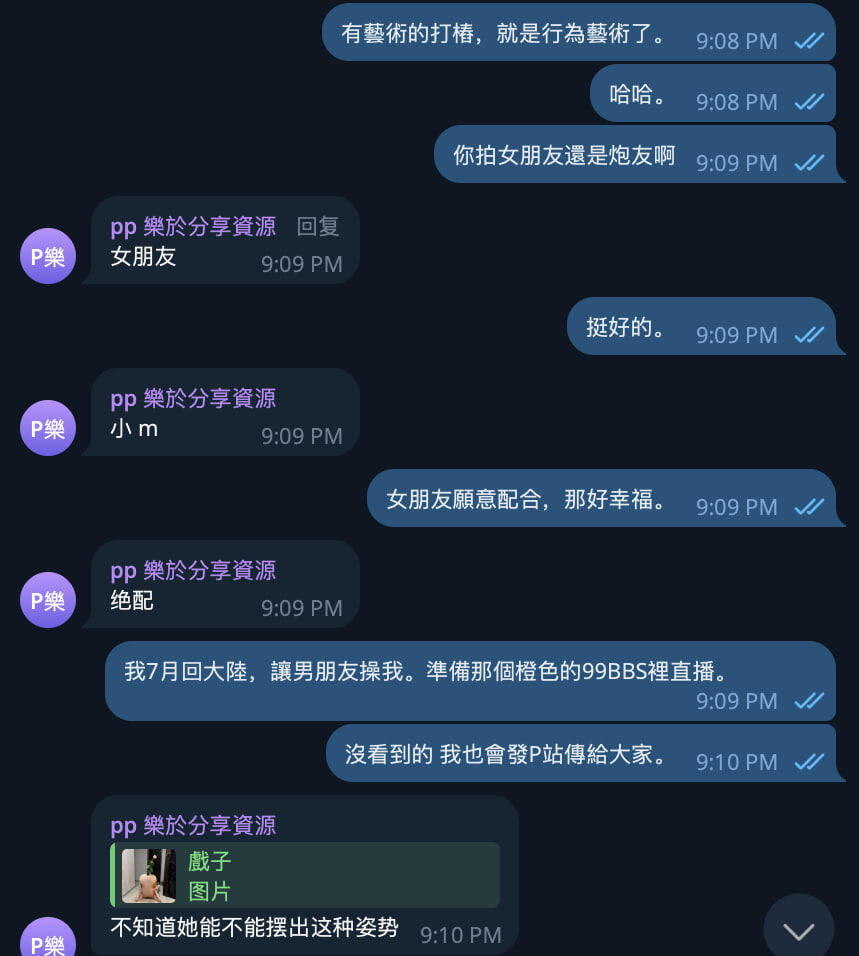Jump to the latest message with the down arrow

point(798,930)
